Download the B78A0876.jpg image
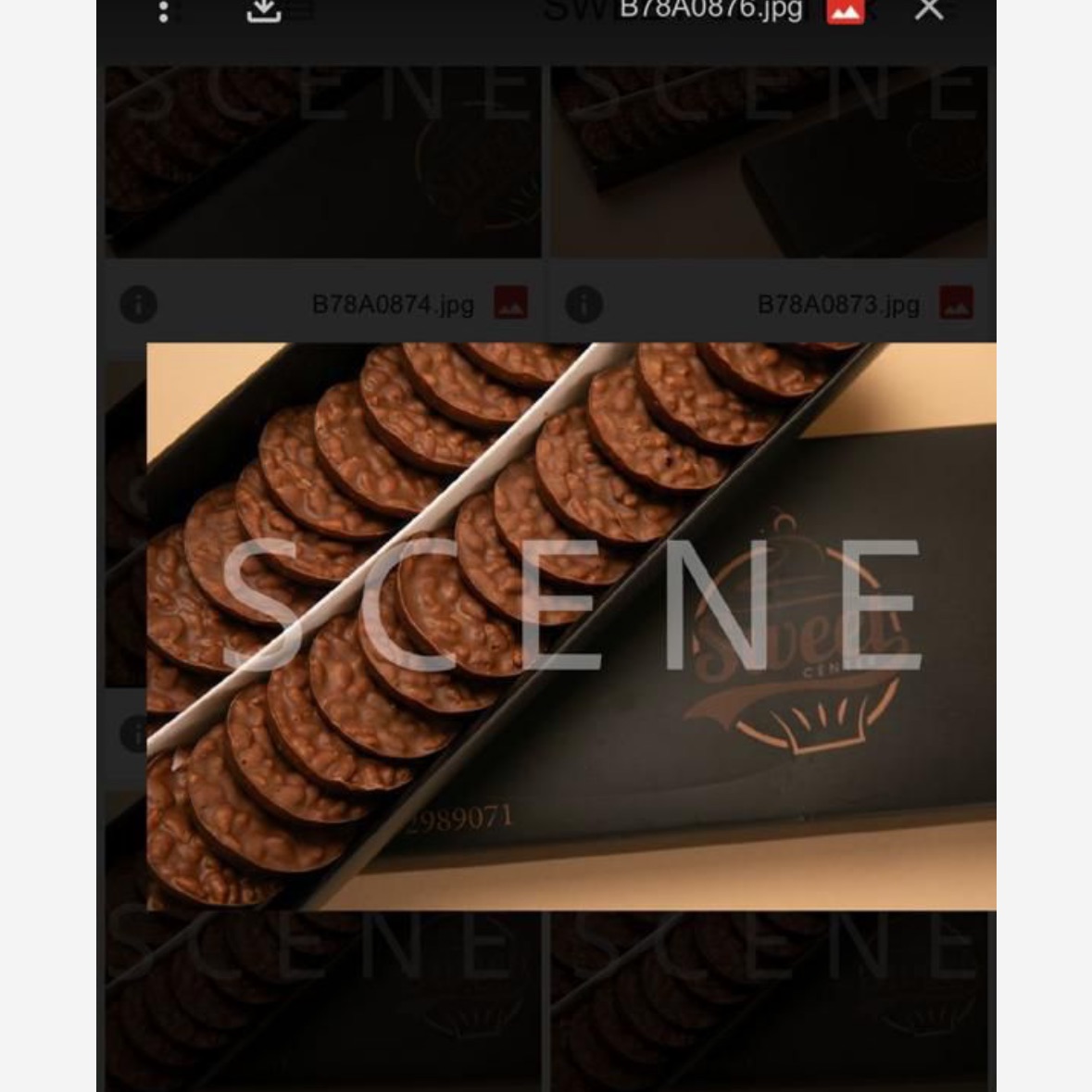The height and width of the screenshot is (1092, 1092). point(264,11)
